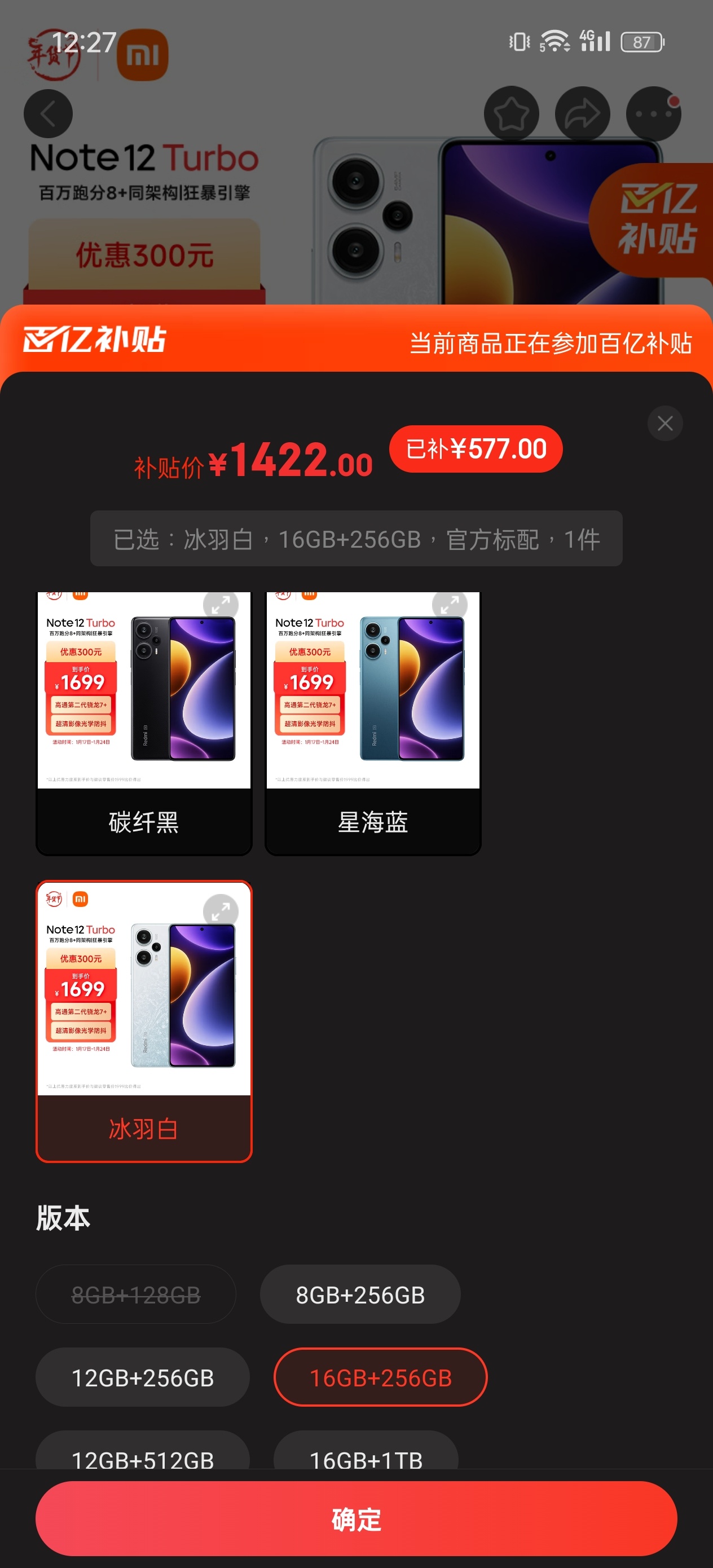The image size is (713, 1568).
Task: Select the 碳纤黑 color option
Action: [144, 821]
